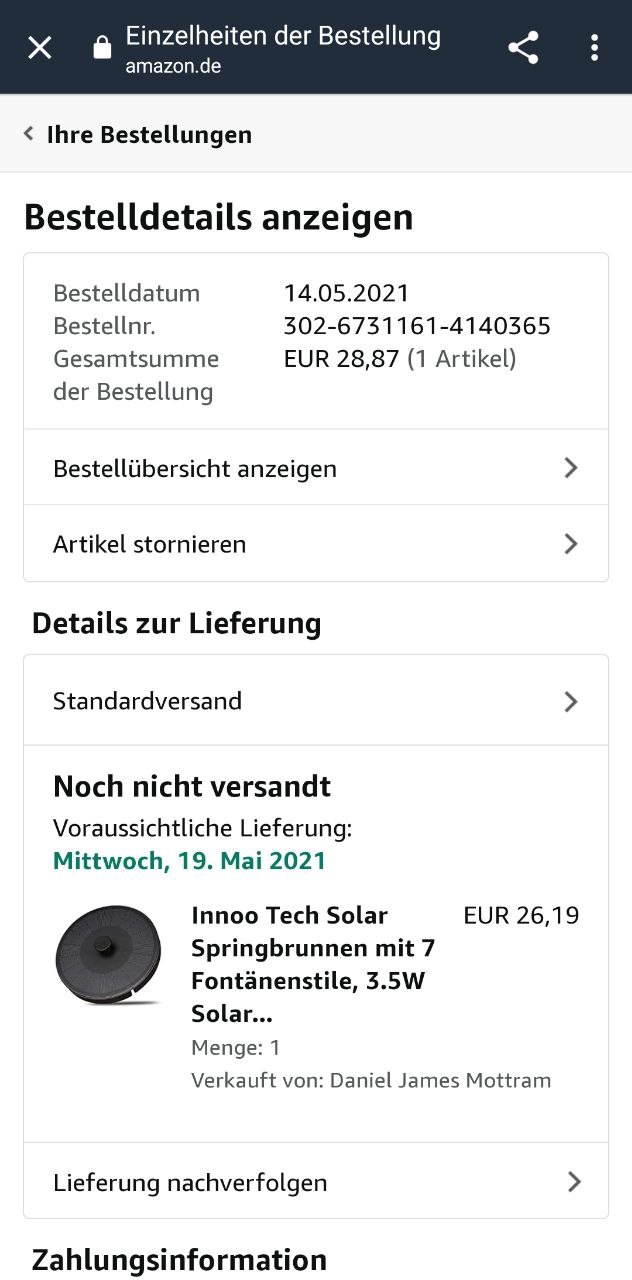Viewport: 632px width, 1280px height.
Task: Open Bestellübersicht anzeigen
Action: tap(316, 468)
